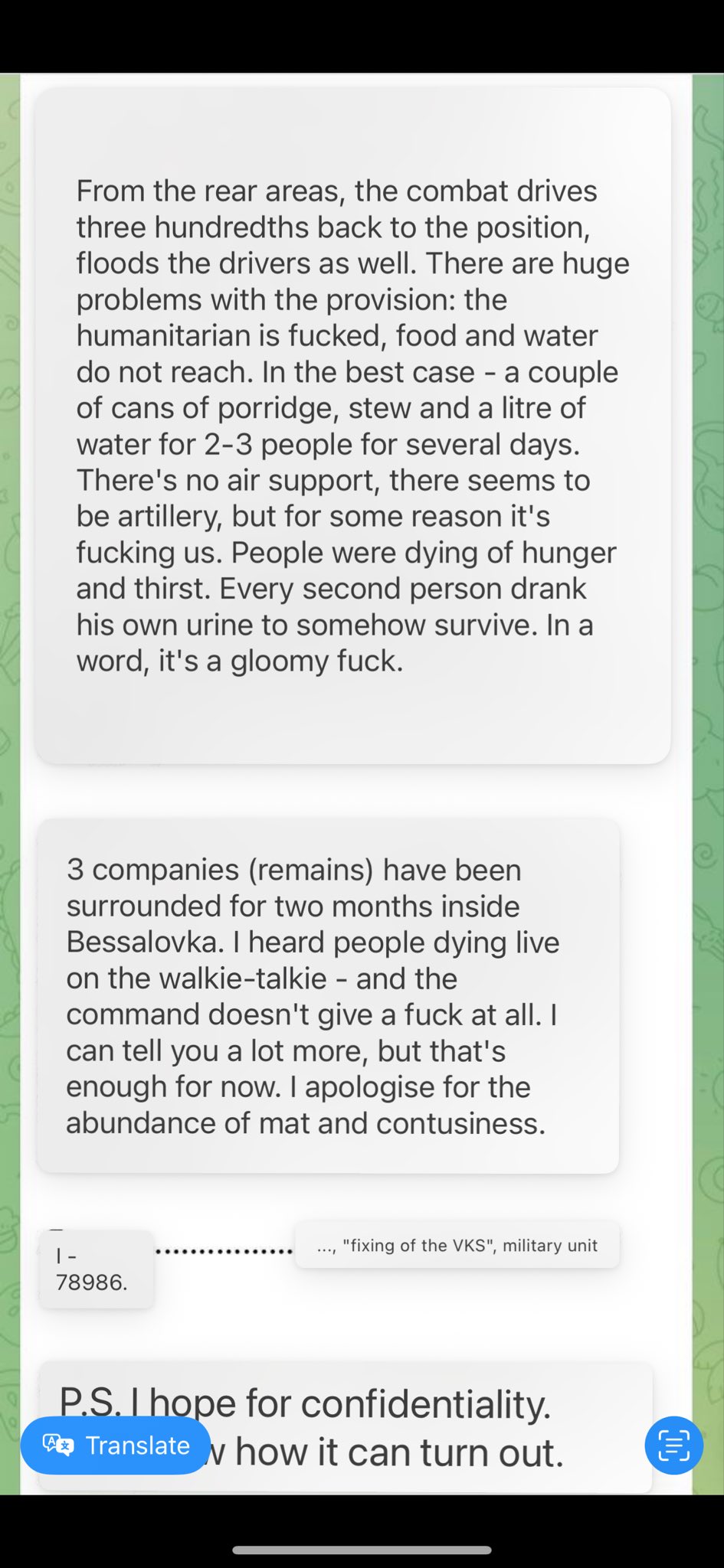Tap the blue Translate button
Viewport: 724px width, 1568px height.
click(x=116, y=1445)
